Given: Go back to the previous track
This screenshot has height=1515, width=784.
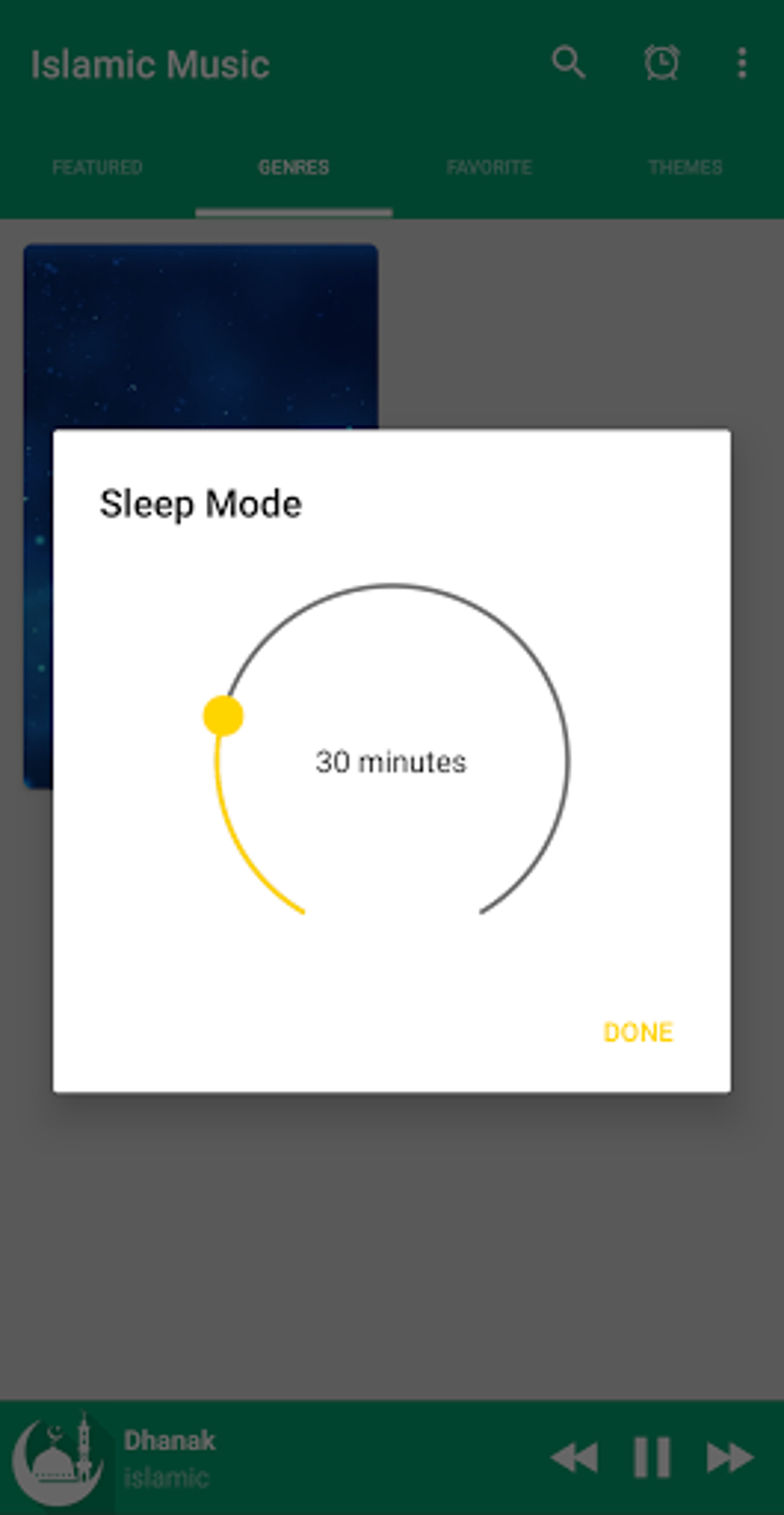Looking at the screenshot, I should pyautogui.click(x=575, y=1457).
